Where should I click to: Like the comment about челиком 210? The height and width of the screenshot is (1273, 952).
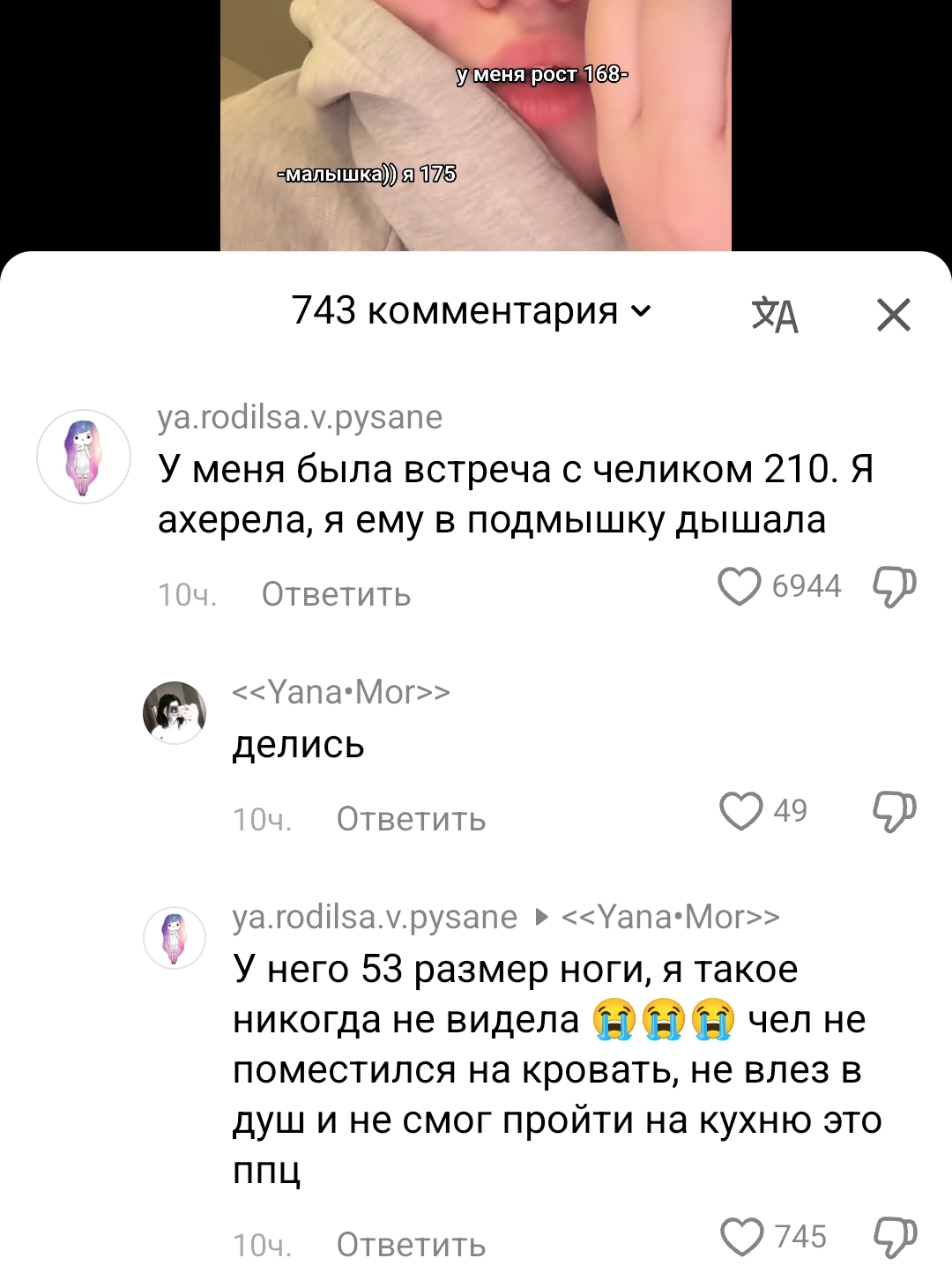[x=739, y=587]
